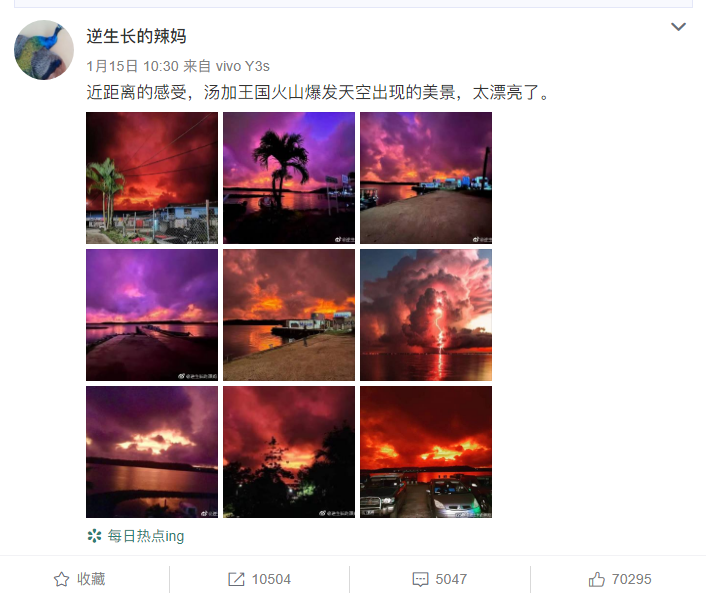Expand the post options chevron
The height and width of the screenshot is (597, 706).
(678, 27)
